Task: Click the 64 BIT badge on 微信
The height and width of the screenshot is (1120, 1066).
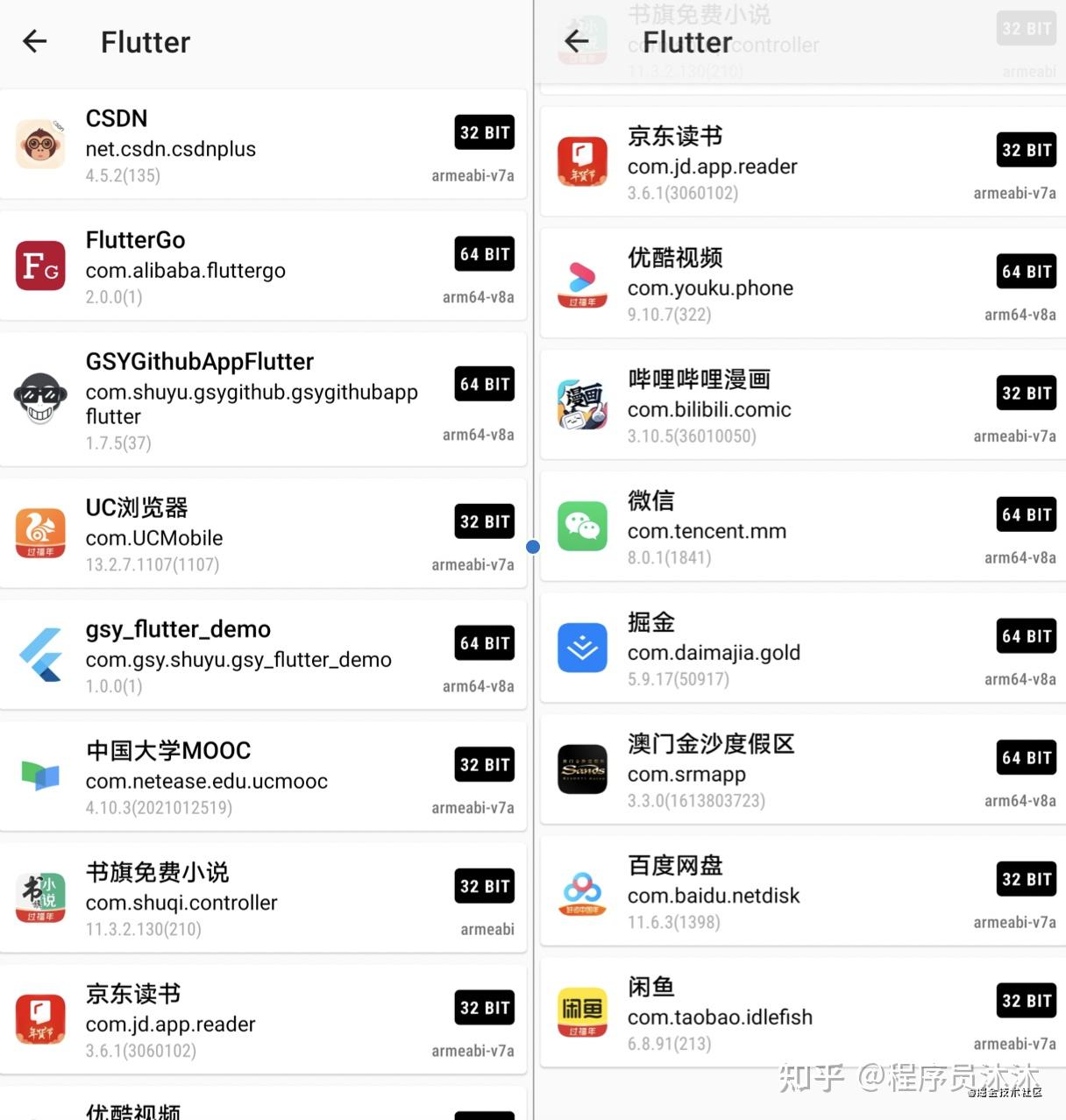Action: point(1026,514)
